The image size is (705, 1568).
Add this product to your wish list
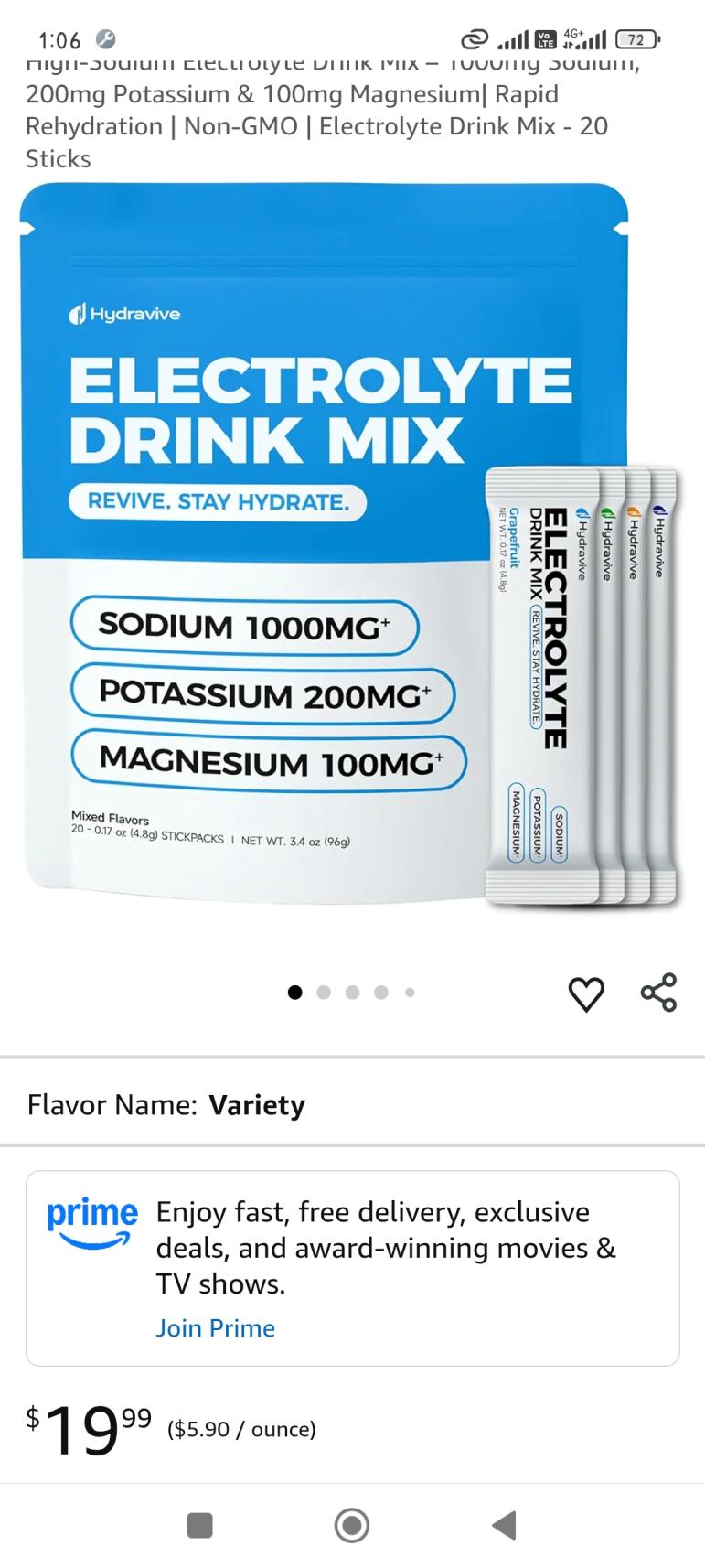[586, 993]
